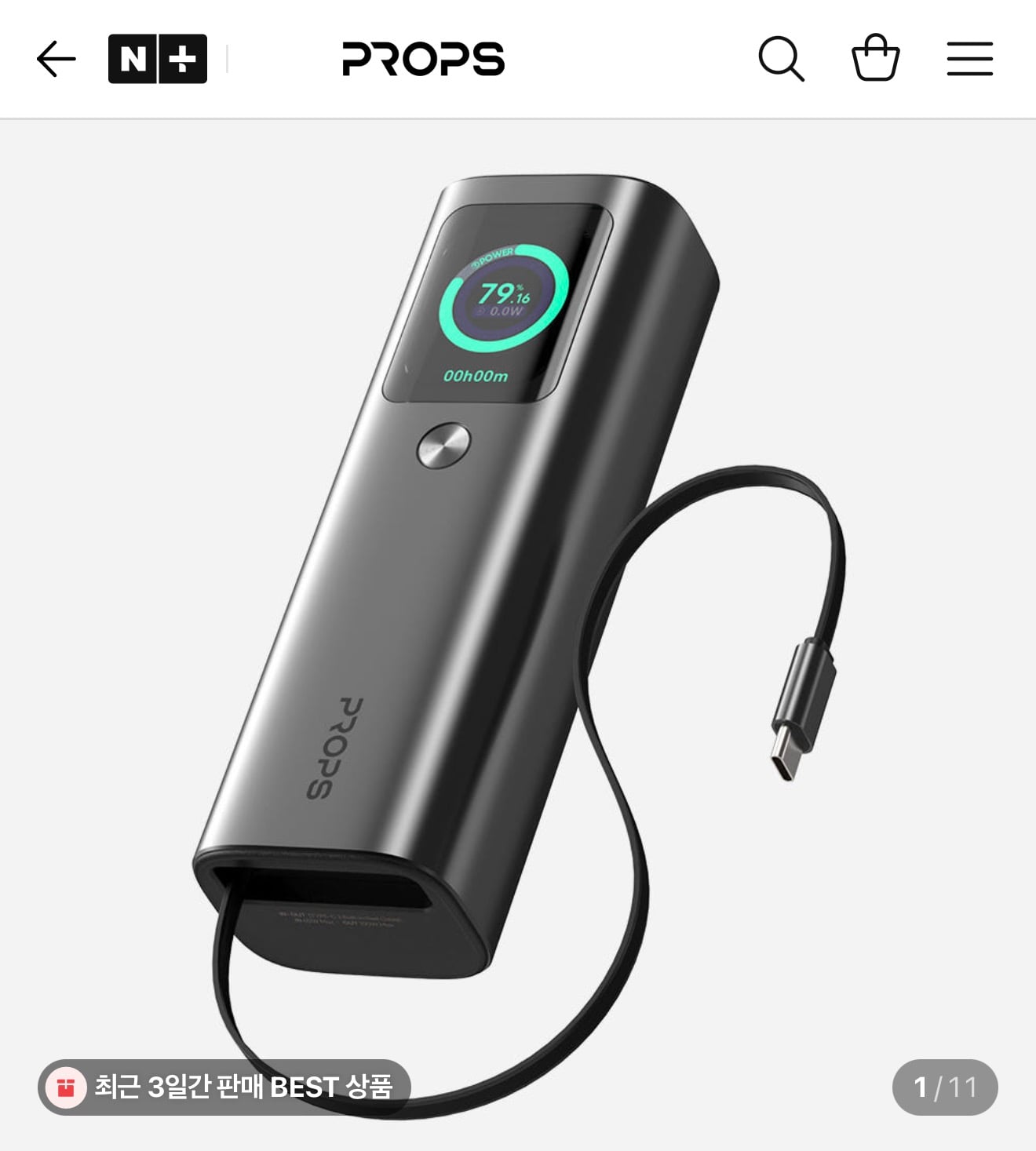The image size is (1036, 1151).
Task: Open the PROPS store home
Action: [423, 59]
